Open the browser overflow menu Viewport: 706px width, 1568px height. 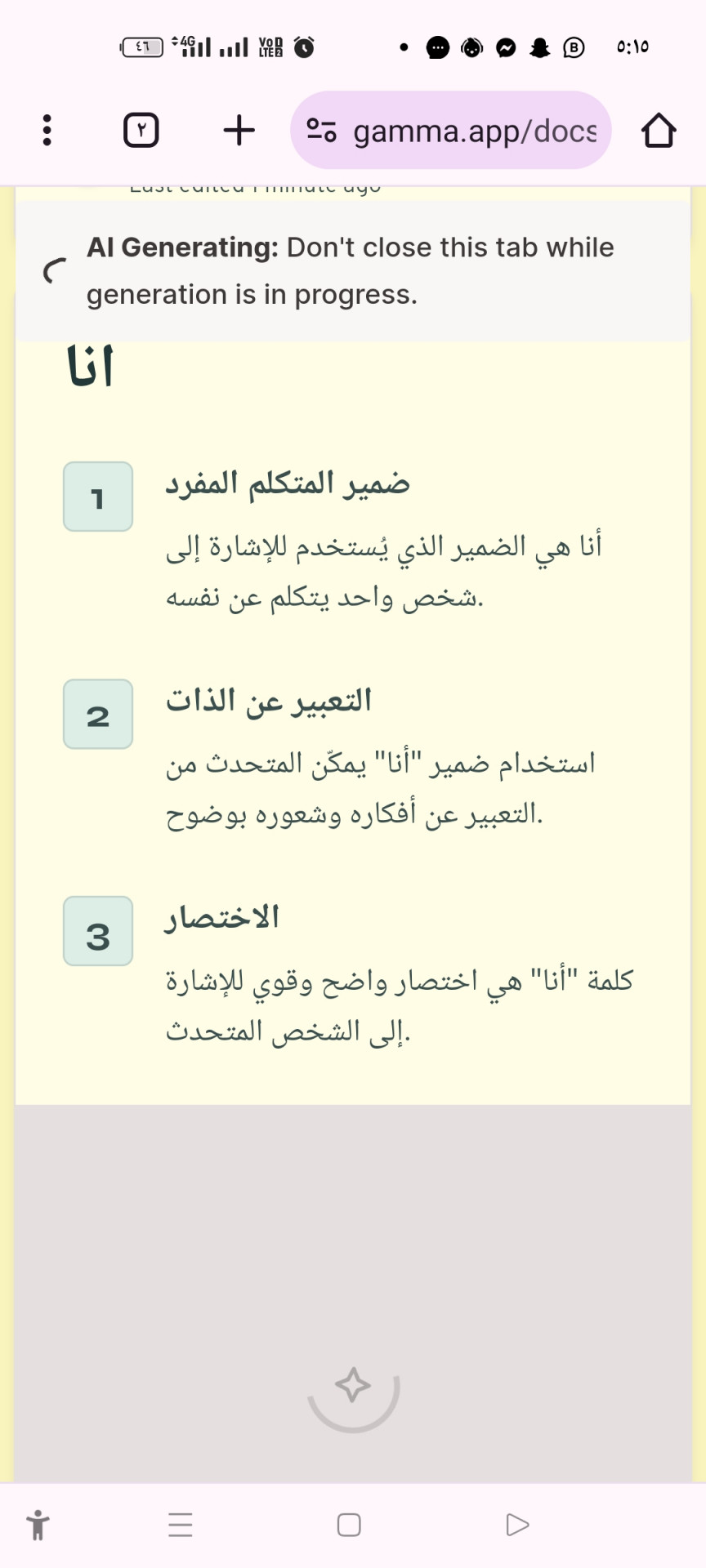[47, 131]
